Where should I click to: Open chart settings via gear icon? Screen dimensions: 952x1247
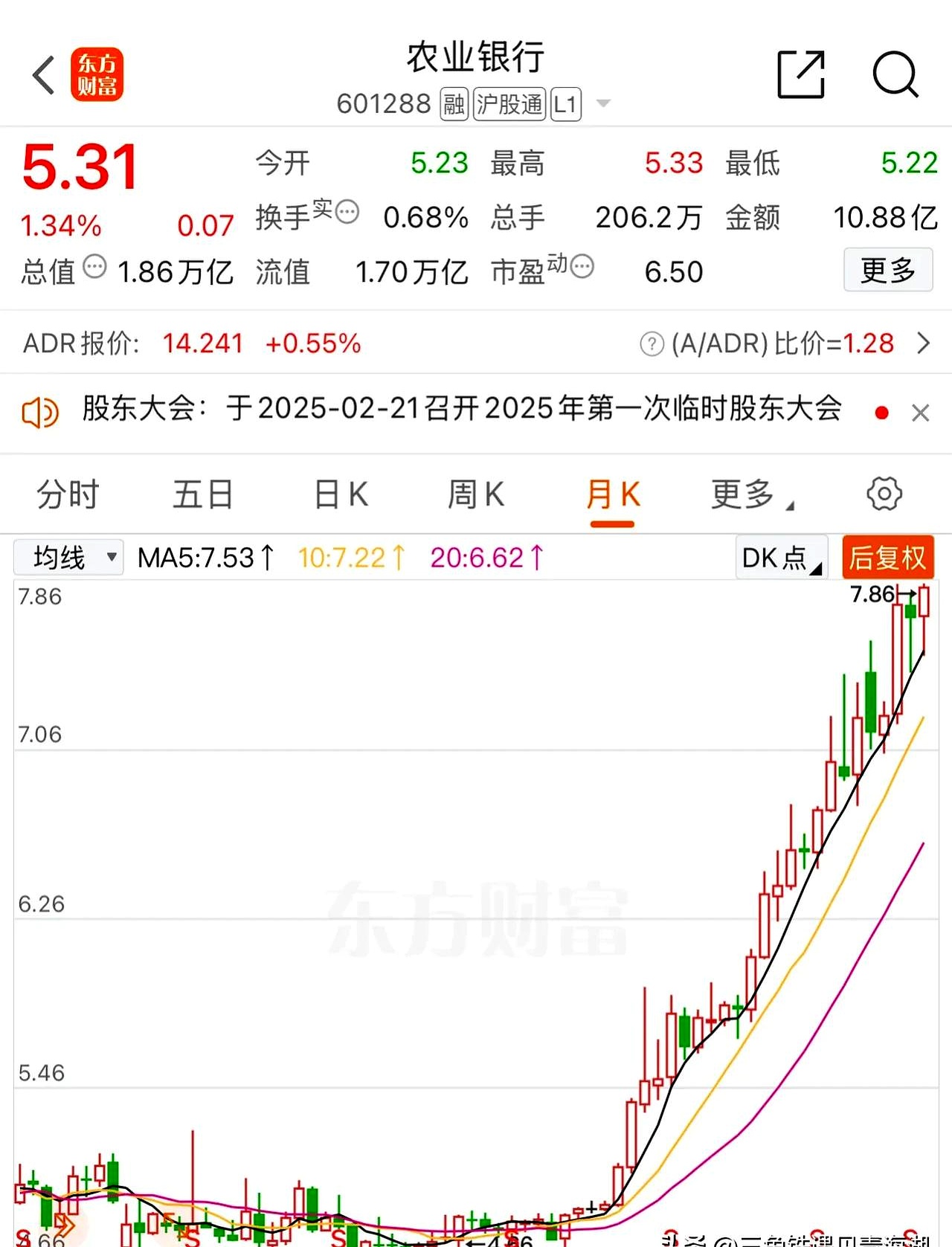point(884,494)
